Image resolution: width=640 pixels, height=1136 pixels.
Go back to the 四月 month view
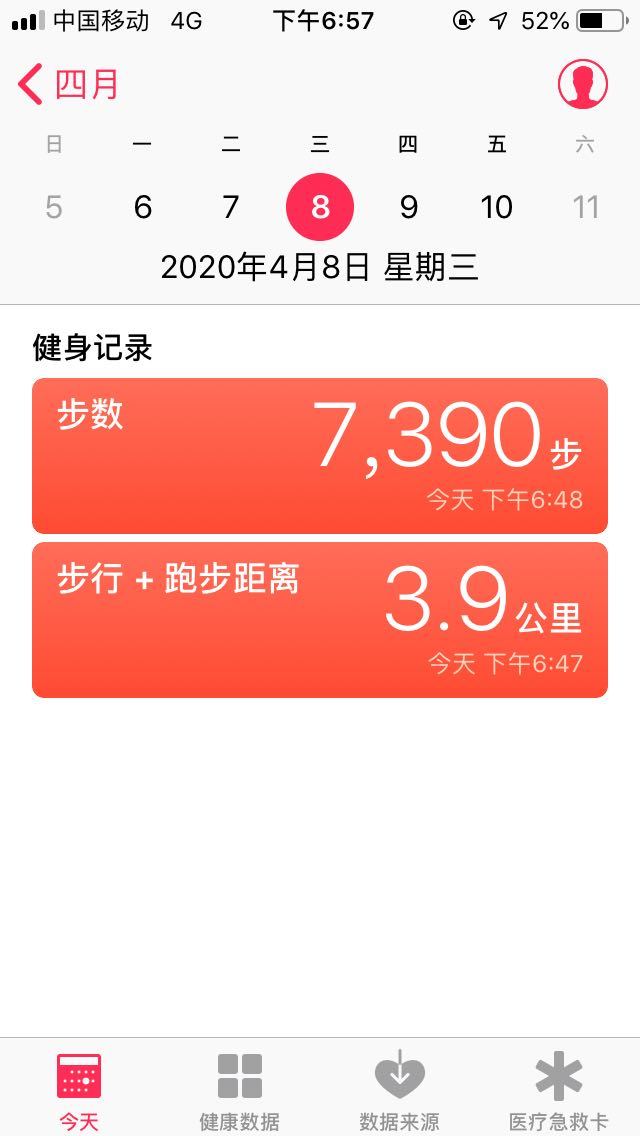(x=67, y=84)
